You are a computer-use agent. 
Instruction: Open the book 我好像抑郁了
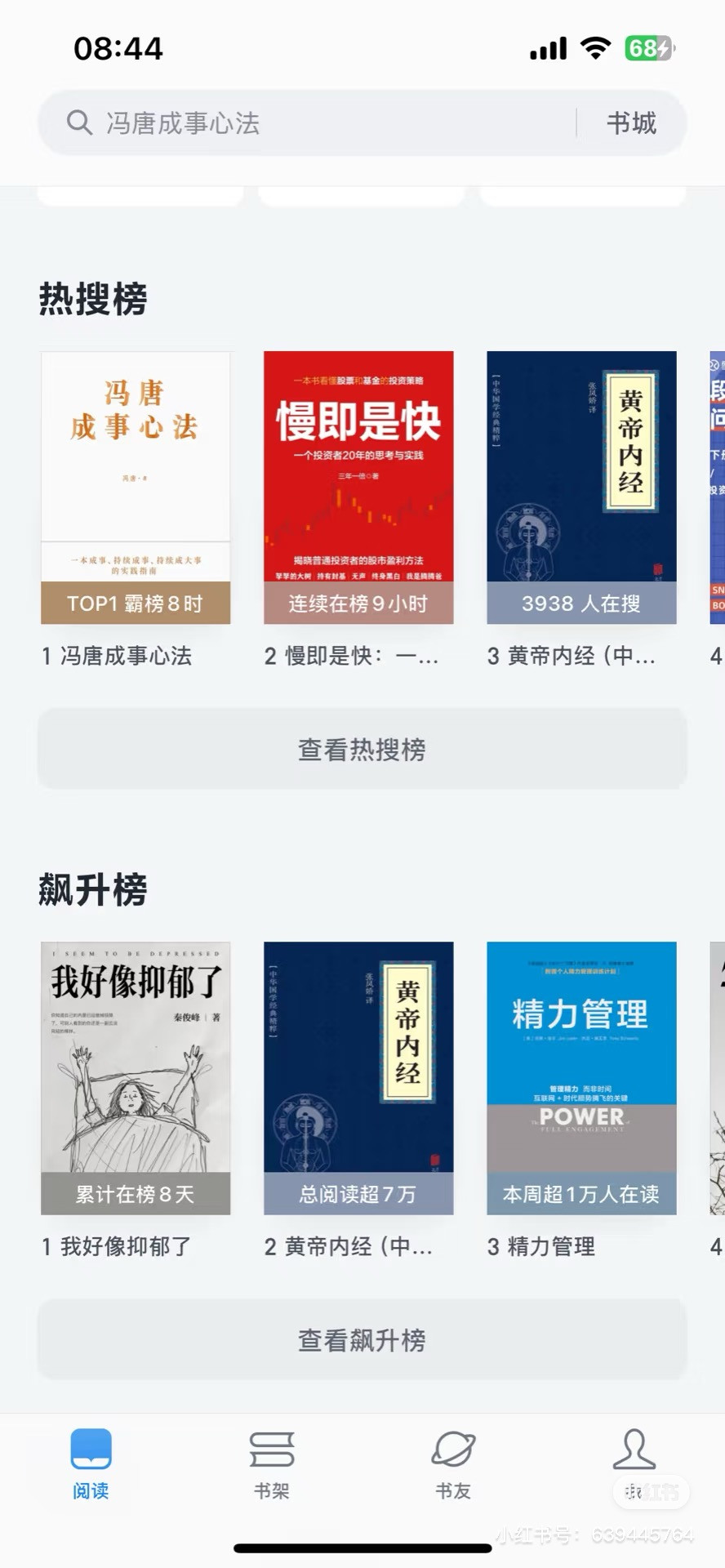pos(136,1078)
